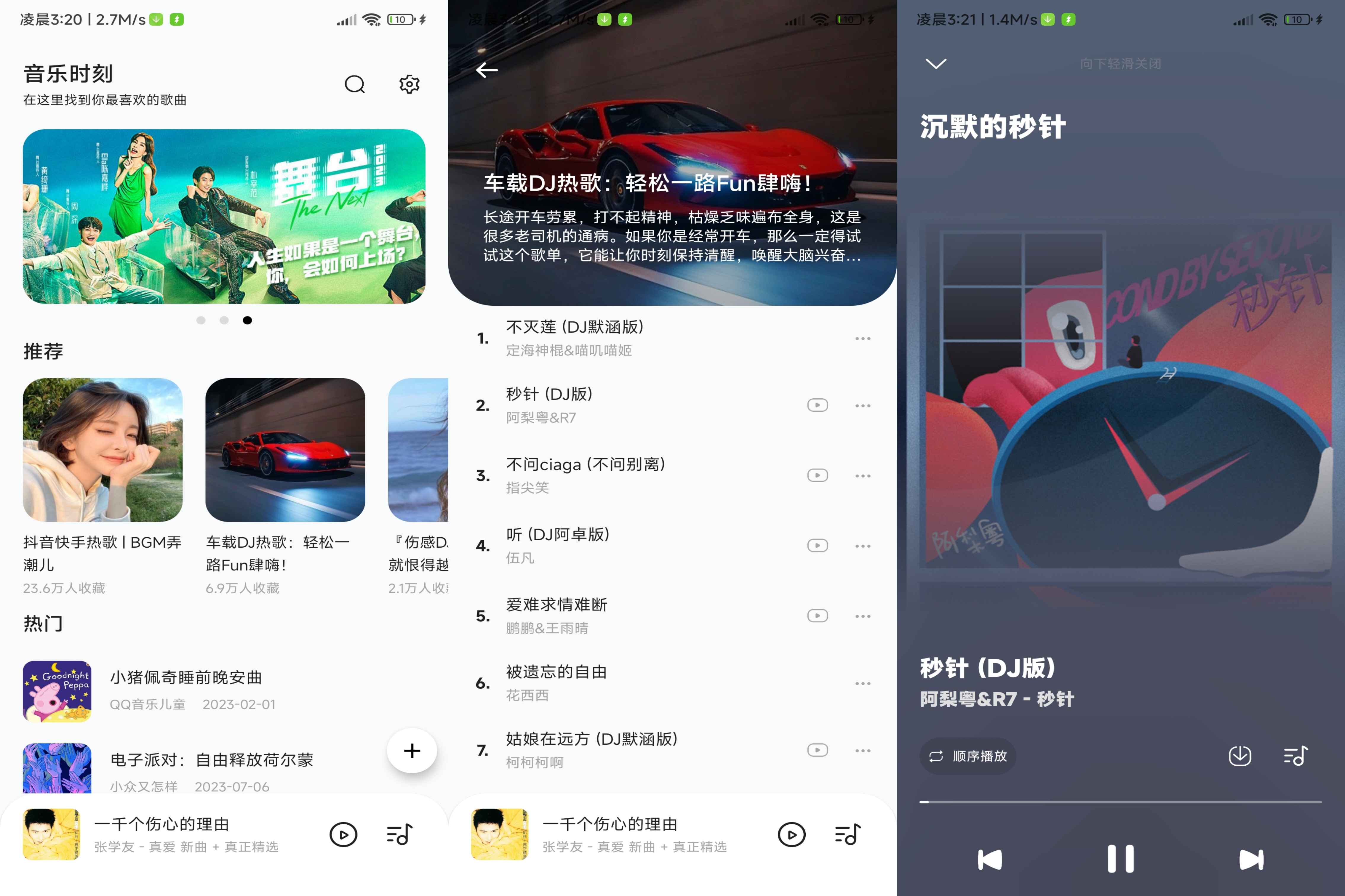Screen dimensions: 1345x896
Task: Go back from the 车载DJ热歌 playlist
Action: [487, 70]
